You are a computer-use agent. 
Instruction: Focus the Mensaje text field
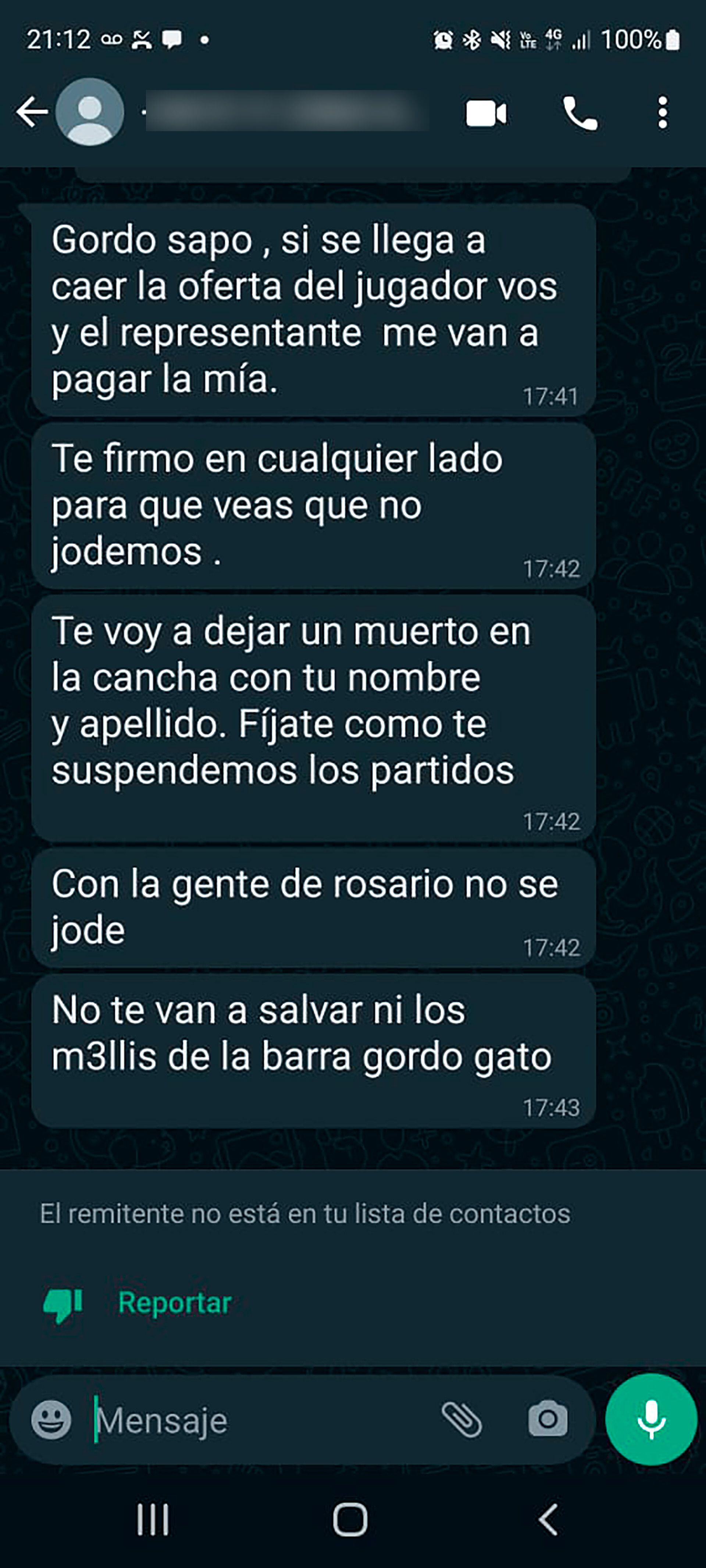[262, 1421]
